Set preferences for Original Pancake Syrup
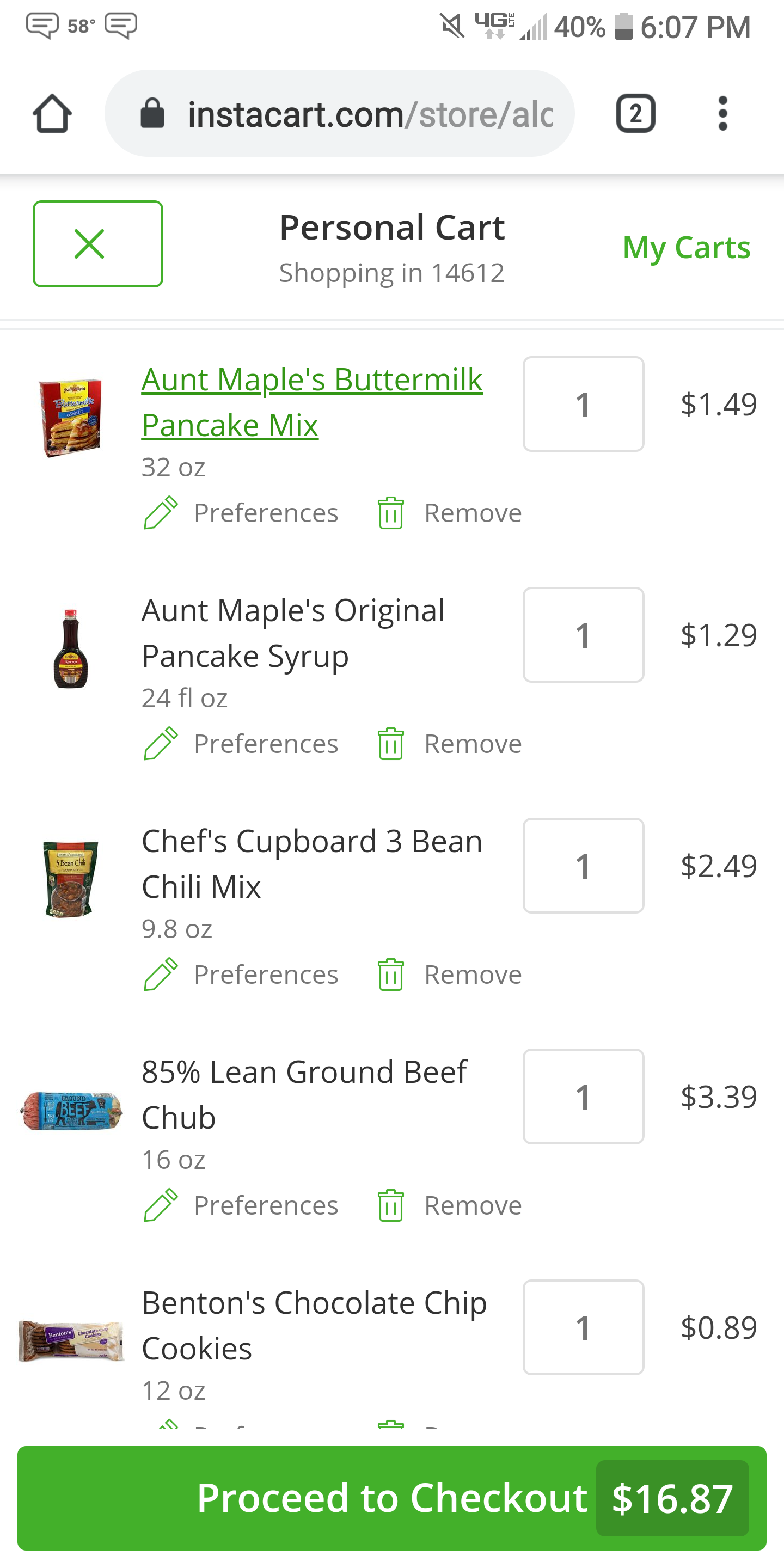Viewport: 784px width, 1568px height. click(x=241, y=744)
